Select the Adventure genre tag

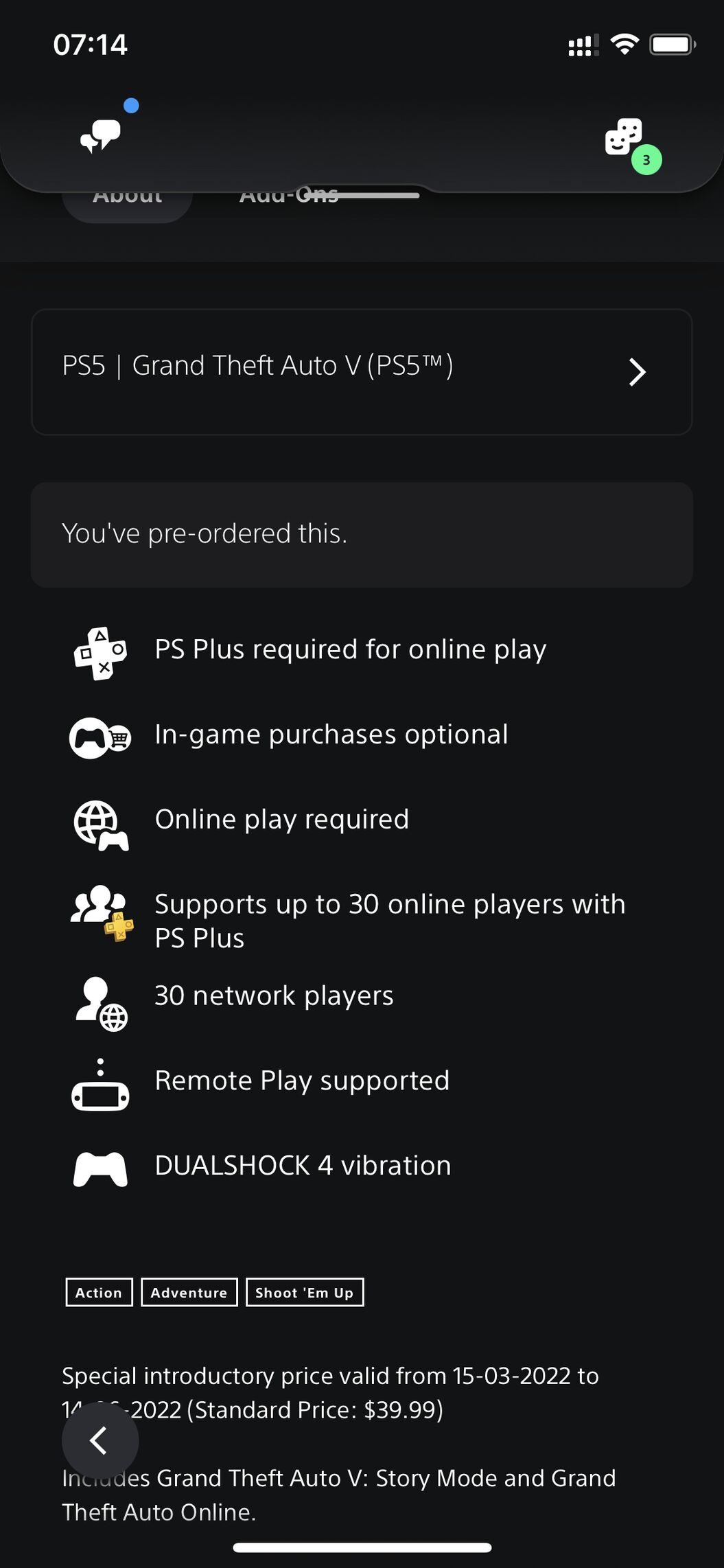[189, 1292]
